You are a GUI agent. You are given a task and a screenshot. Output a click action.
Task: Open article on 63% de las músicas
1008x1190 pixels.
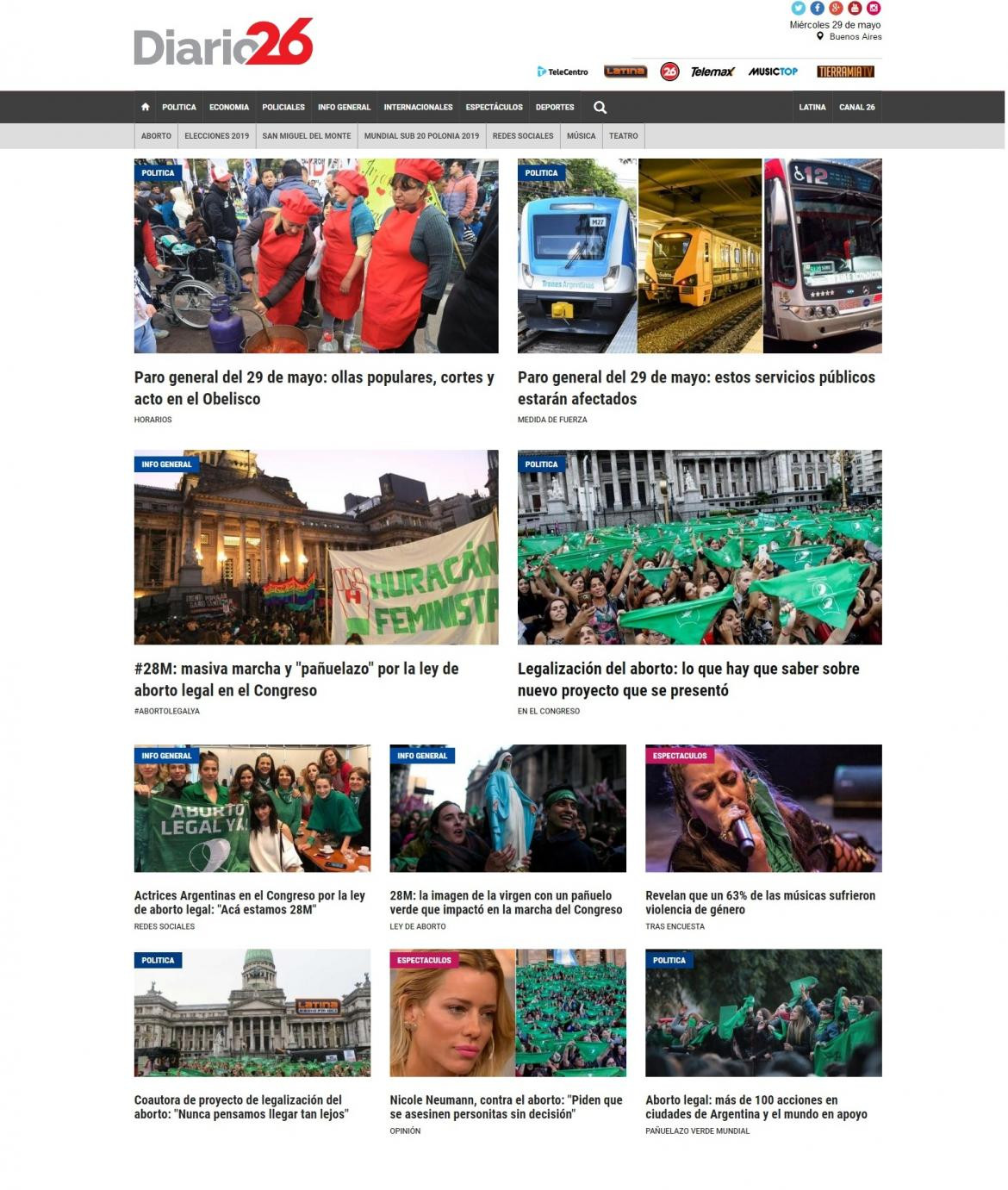pyautogui.click(x=760, y=902)
